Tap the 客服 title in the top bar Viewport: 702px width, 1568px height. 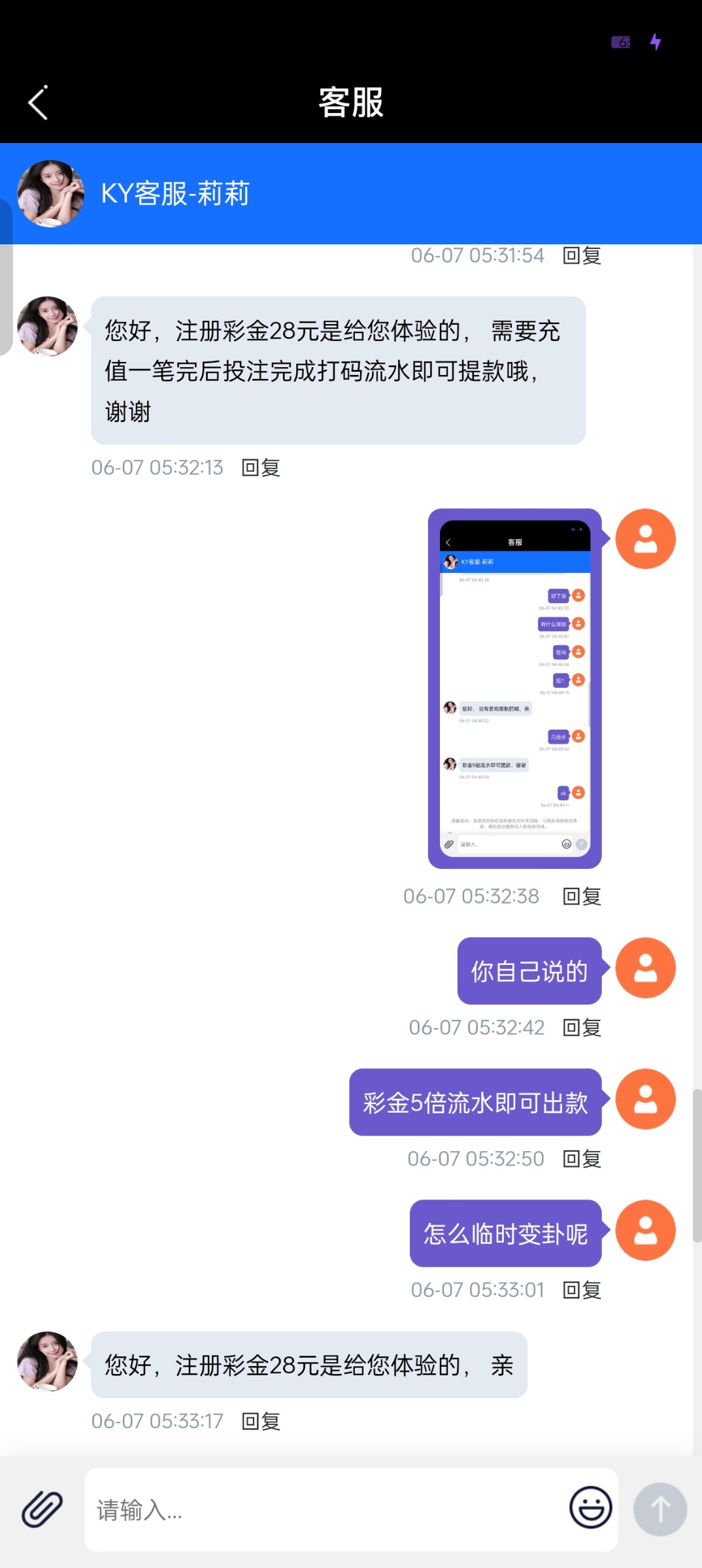[350, 102]
